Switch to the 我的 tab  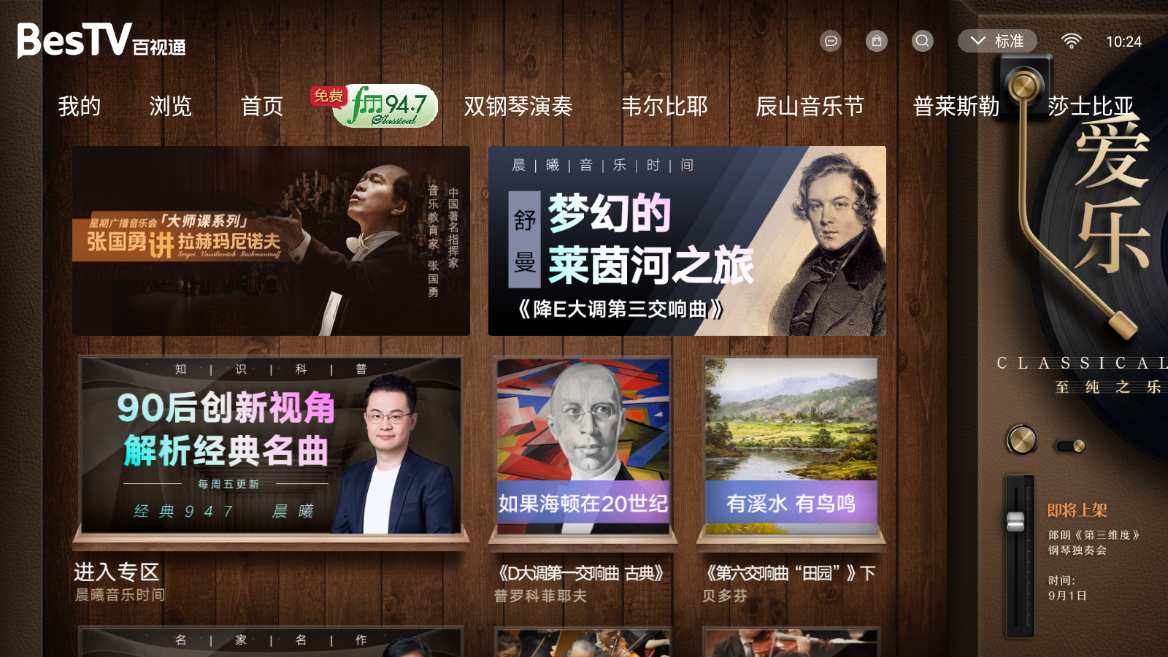coord(80,106)
